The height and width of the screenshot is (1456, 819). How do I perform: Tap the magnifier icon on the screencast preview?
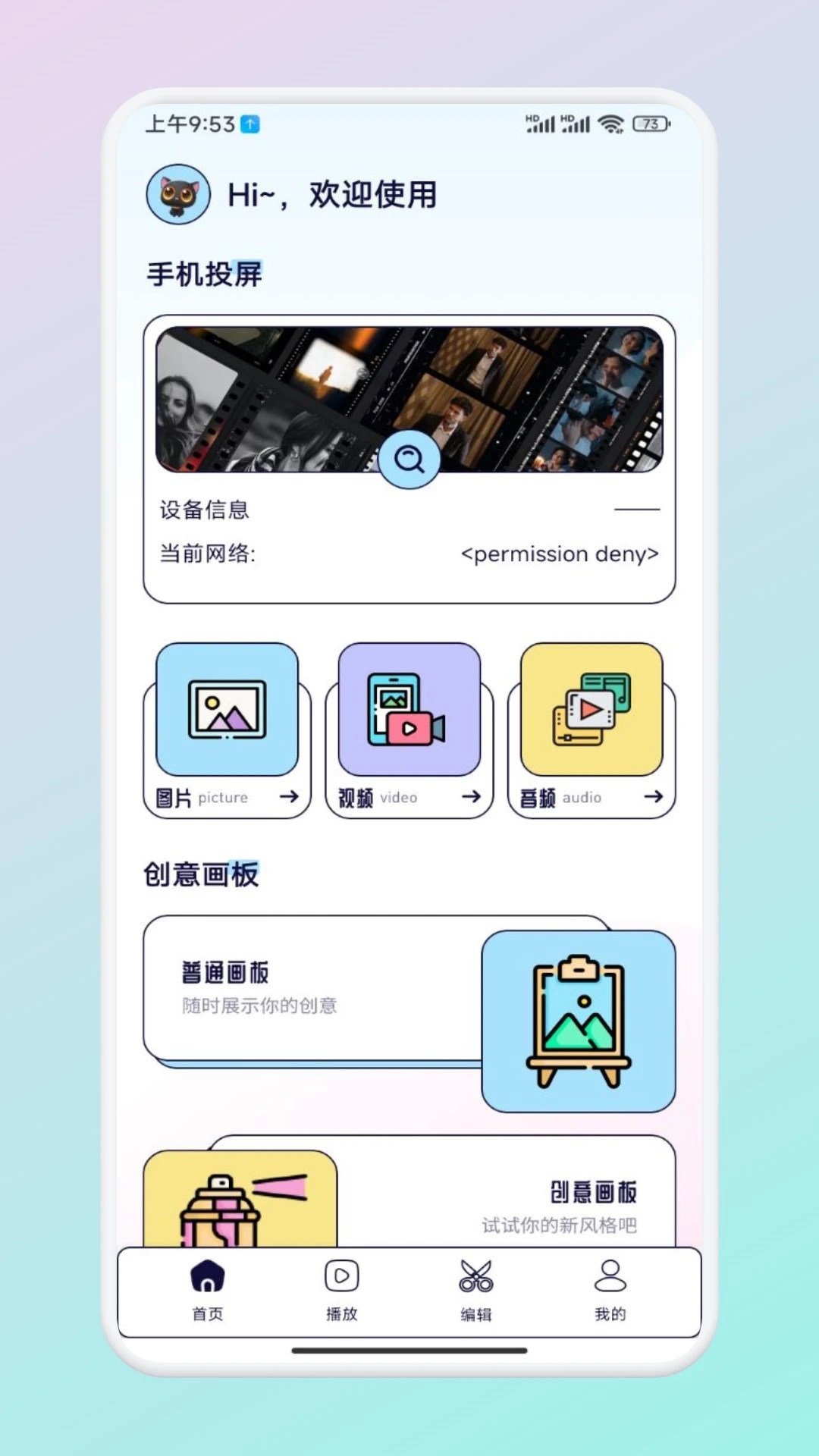[x=409, y=460]
